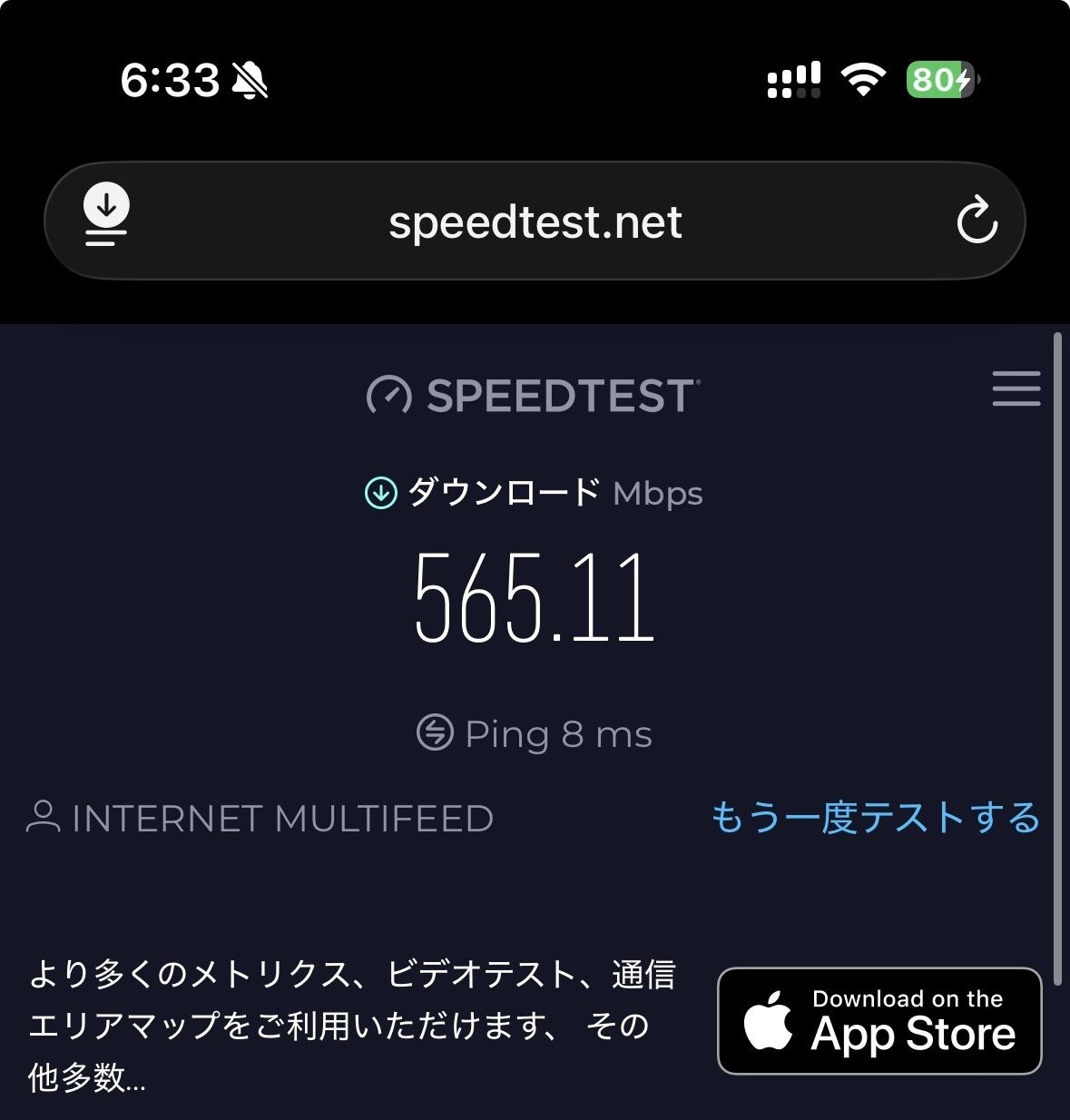1070x1120 pixels.
Task: Open the Speedtest hamburger menu
Action: pyautogui.click(x=1016, y=388)
